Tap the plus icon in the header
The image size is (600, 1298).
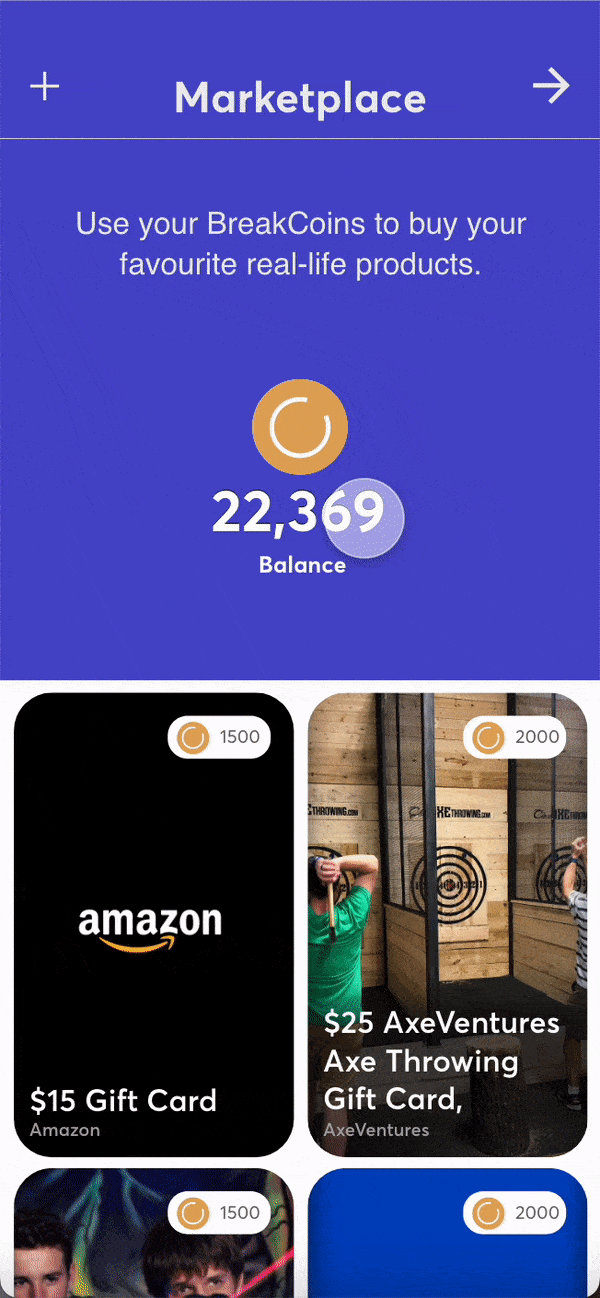tap(44, 87)
